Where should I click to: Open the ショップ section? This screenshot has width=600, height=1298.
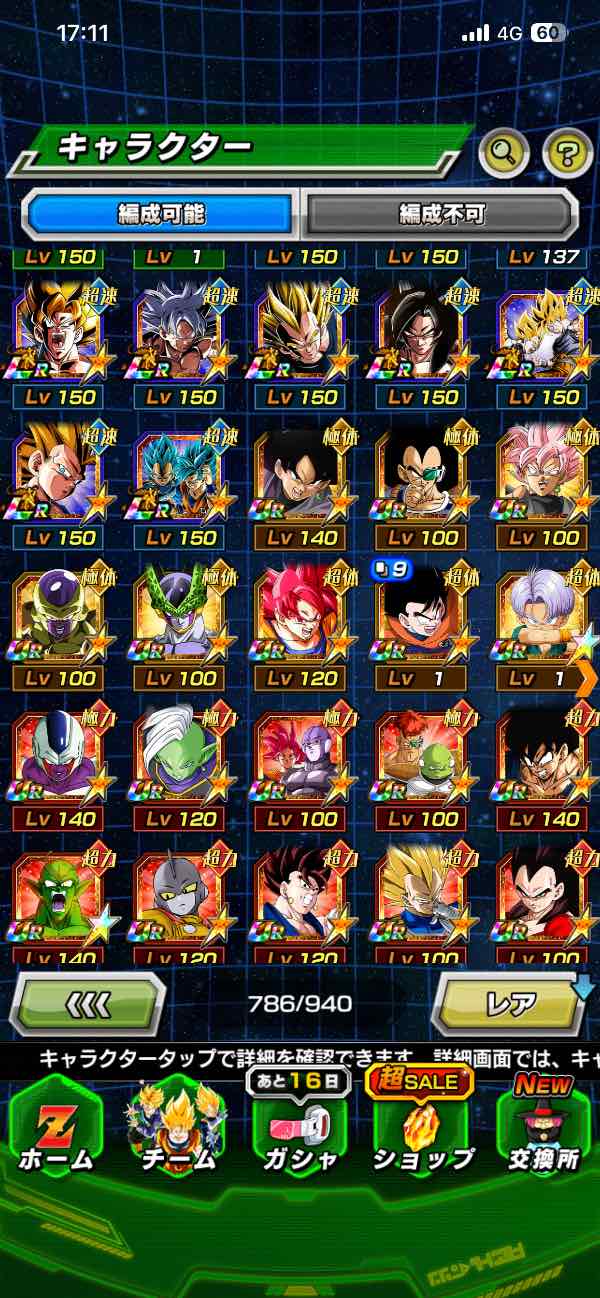pos(422,1130)
